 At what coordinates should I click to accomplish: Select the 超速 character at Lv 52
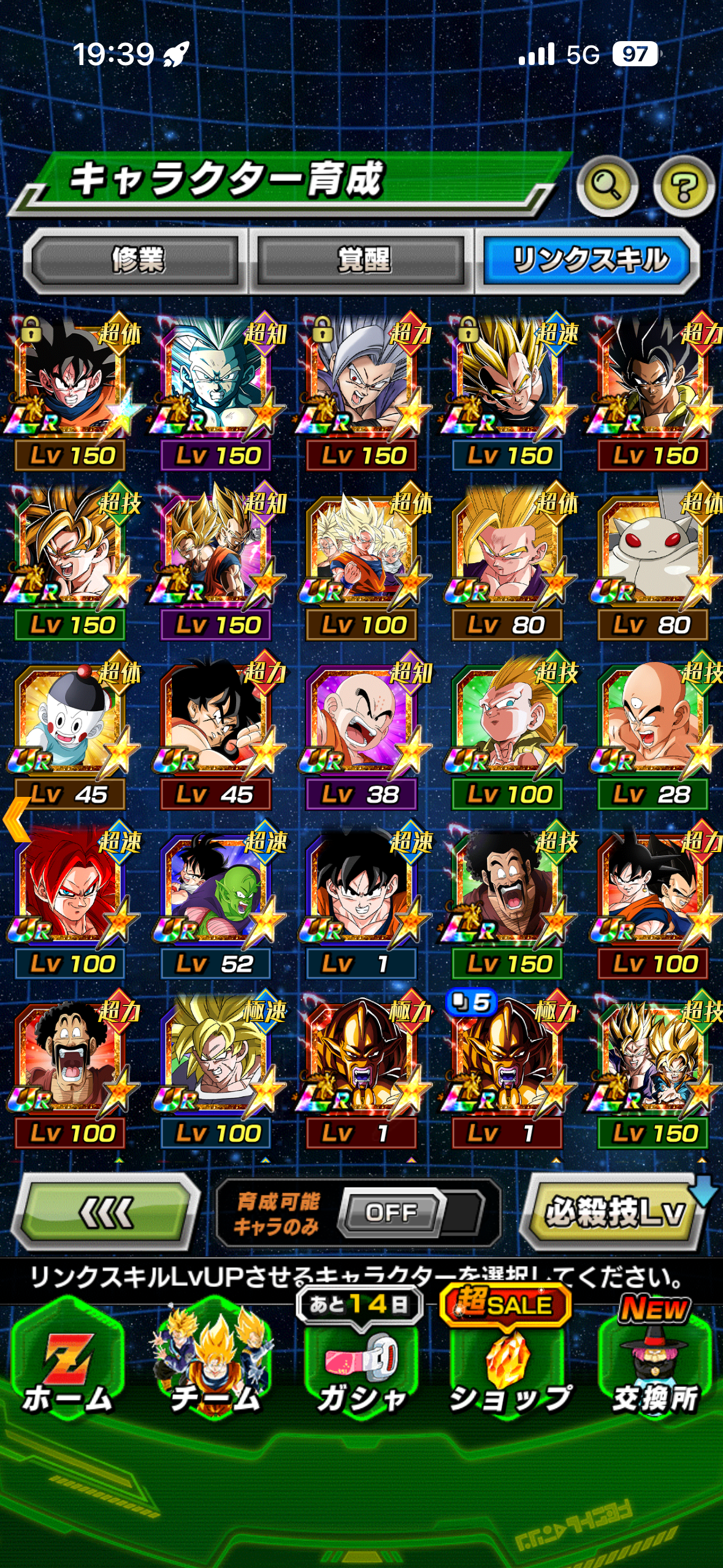click(216, 897)
